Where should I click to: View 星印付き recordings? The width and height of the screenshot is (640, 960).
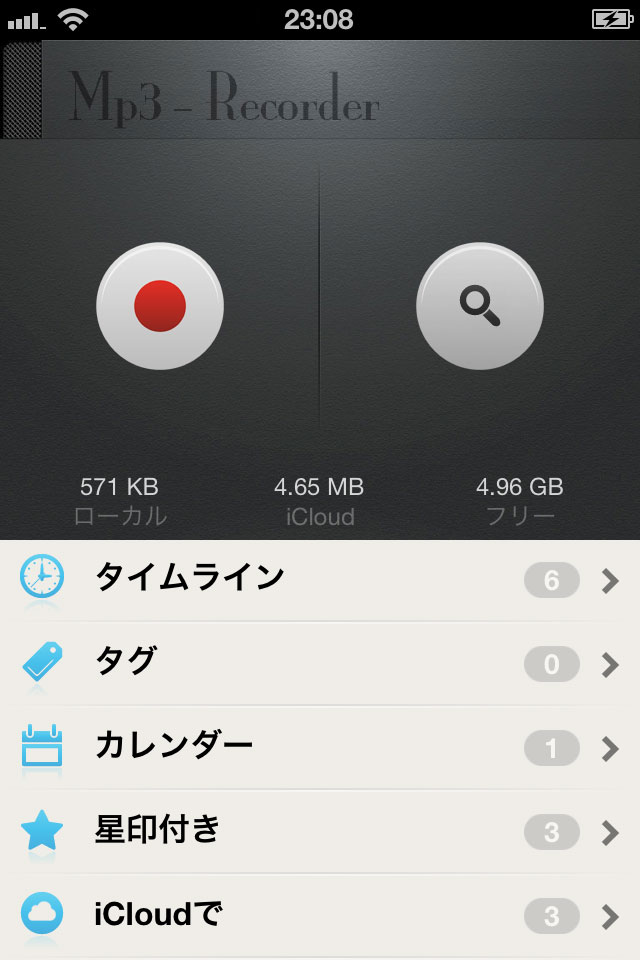320,831
